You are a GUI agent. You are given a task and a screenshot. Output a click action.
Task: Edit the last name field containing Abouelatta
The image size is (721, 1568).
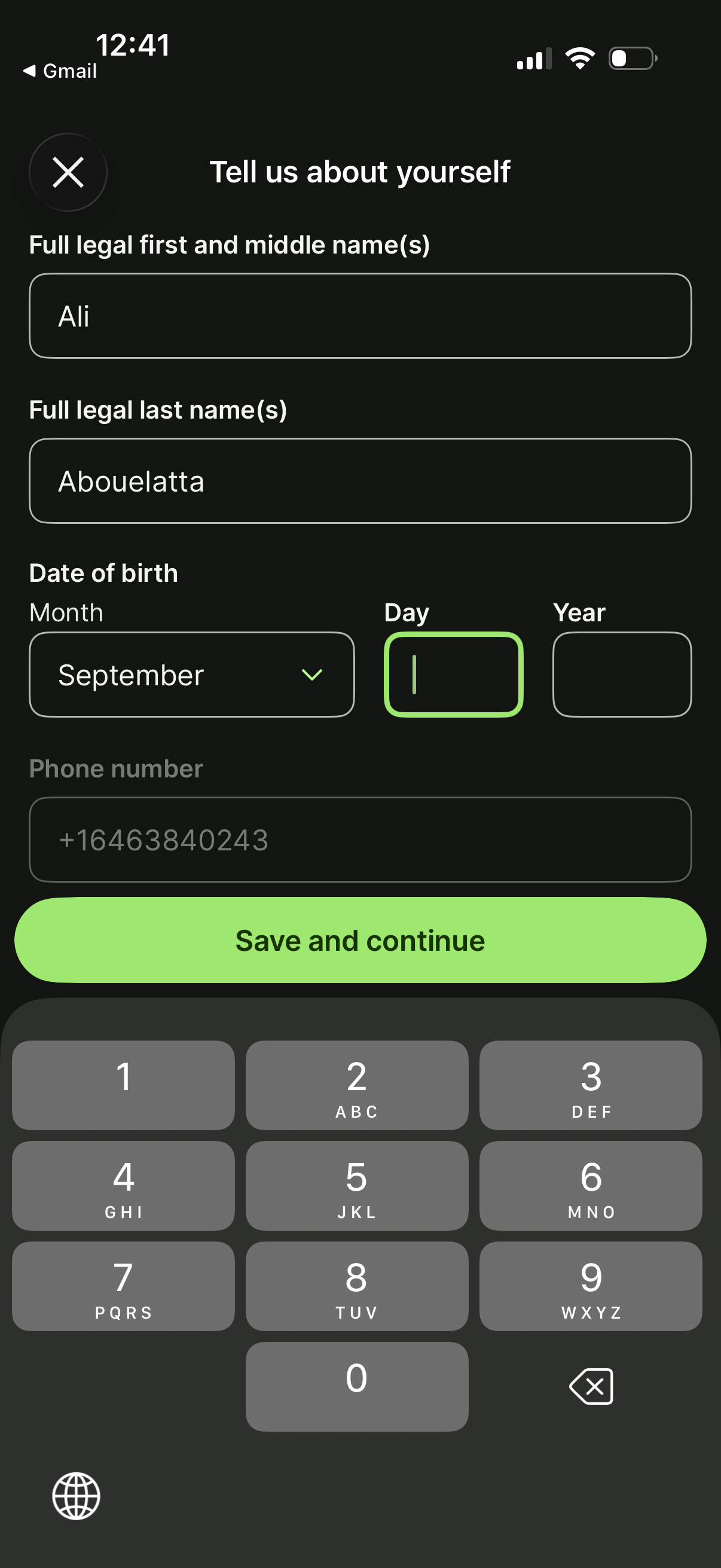(x=360, y=481)
